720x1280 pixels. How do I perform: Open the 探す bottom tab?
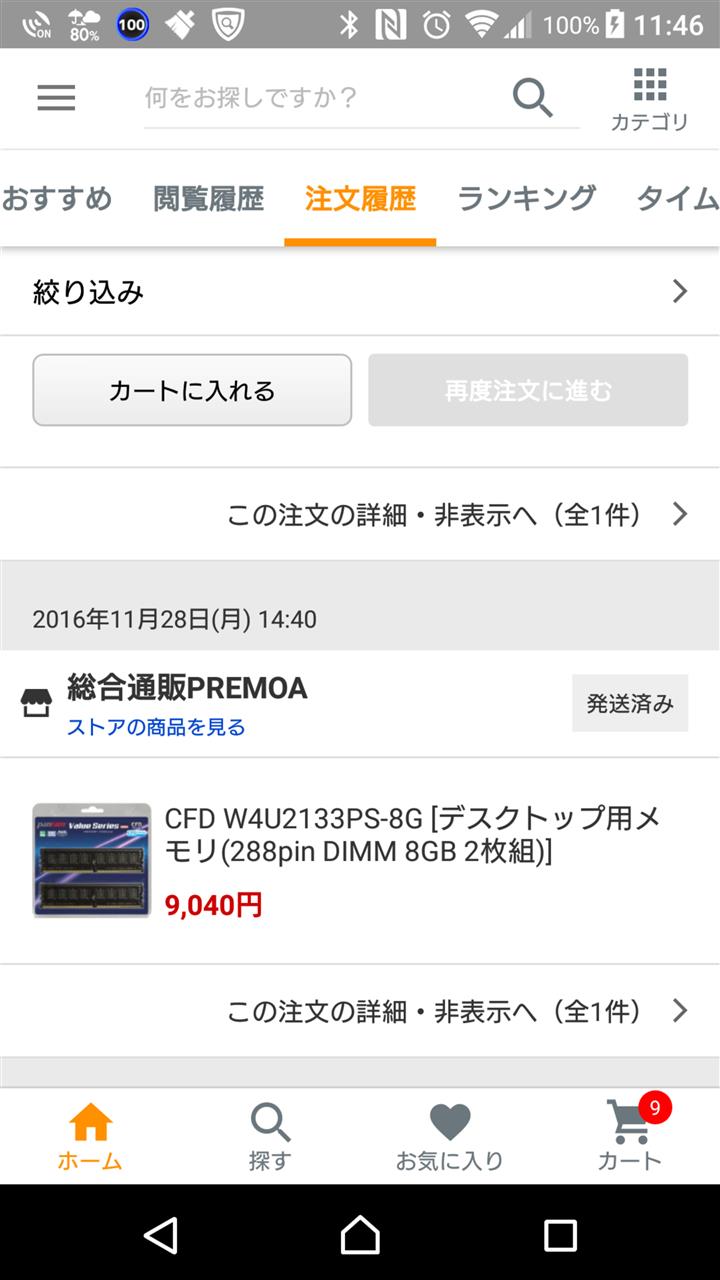[x=270, y=1137]
